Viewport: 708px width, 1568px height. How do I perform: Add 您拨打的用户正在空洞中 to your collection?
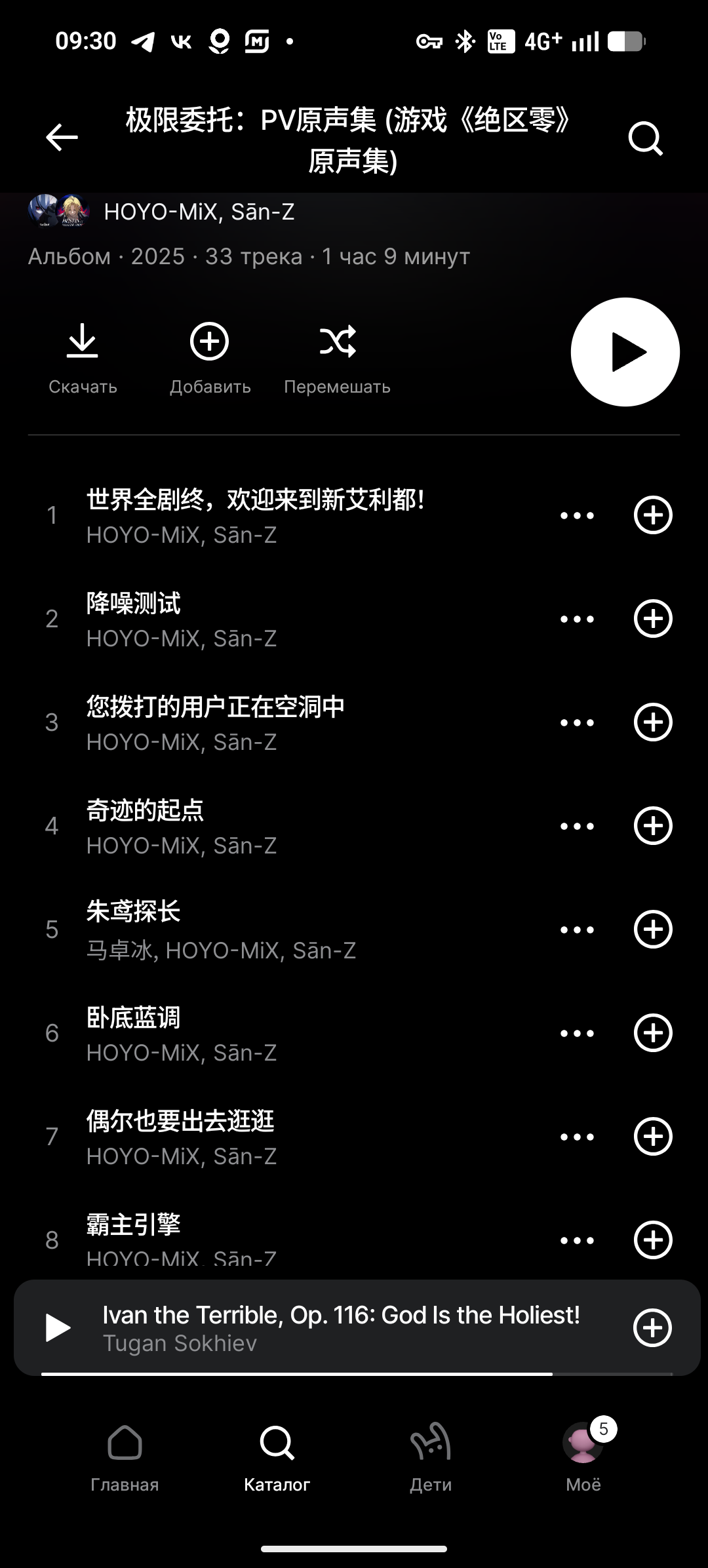click(653, 722)
